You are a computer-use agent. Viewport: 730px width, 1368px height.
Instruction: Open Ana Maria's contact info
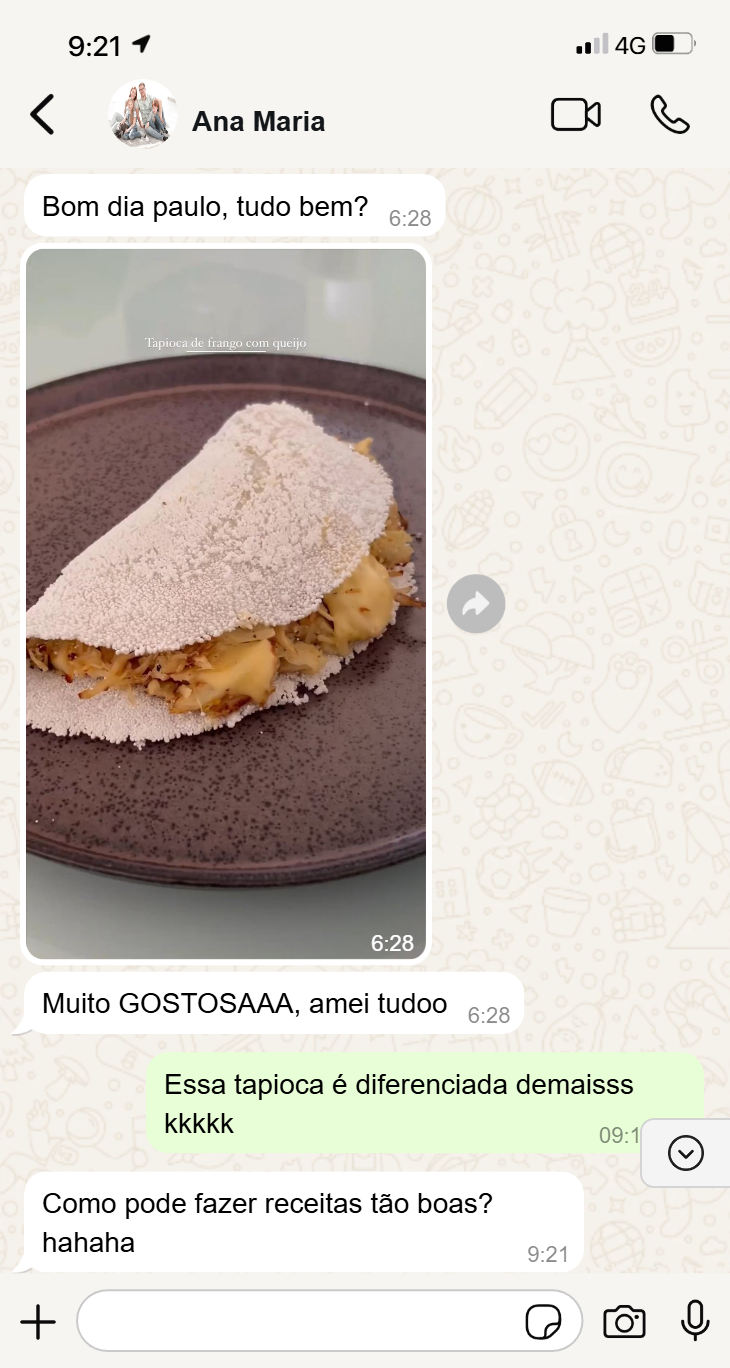tap(258, 122)
